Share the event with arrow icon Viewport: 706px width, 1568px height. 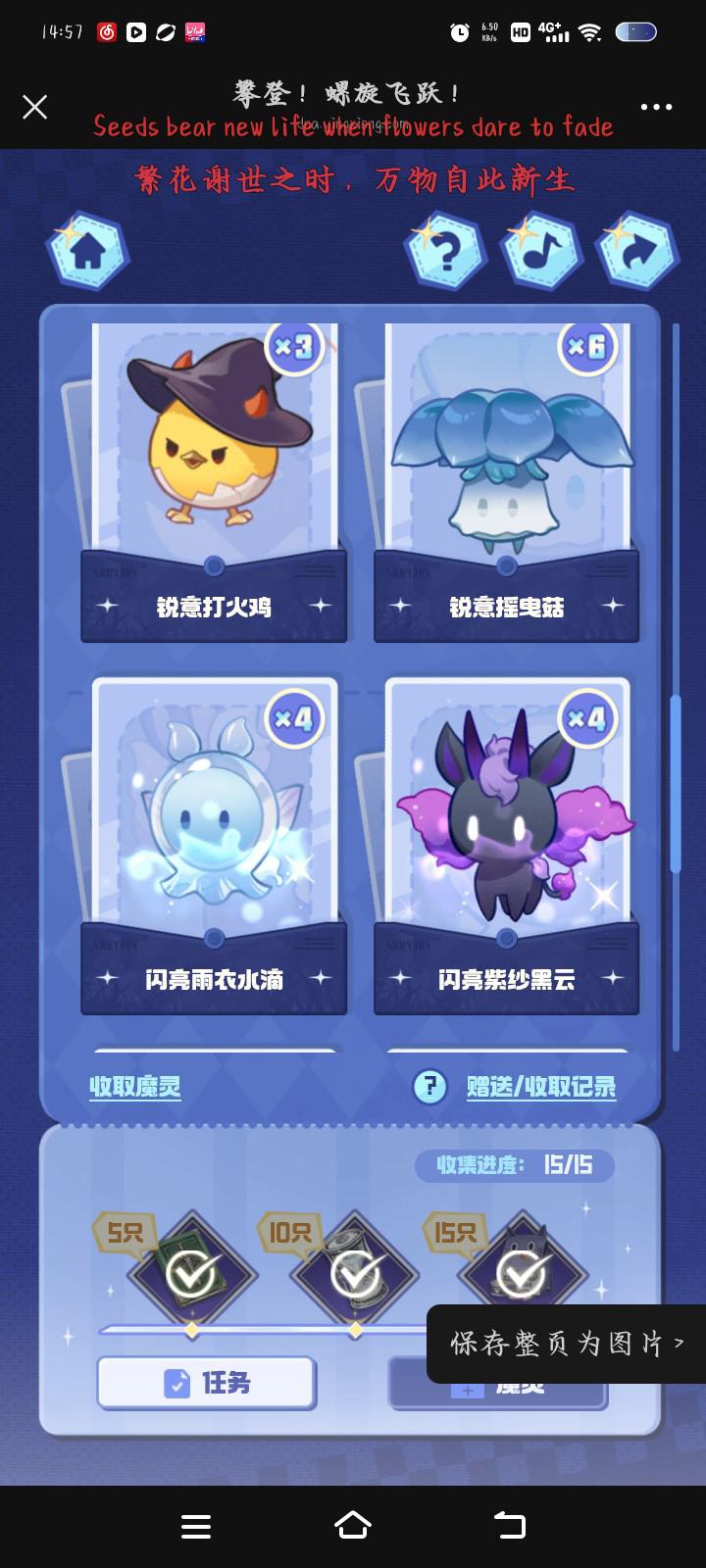coord(637,252)
